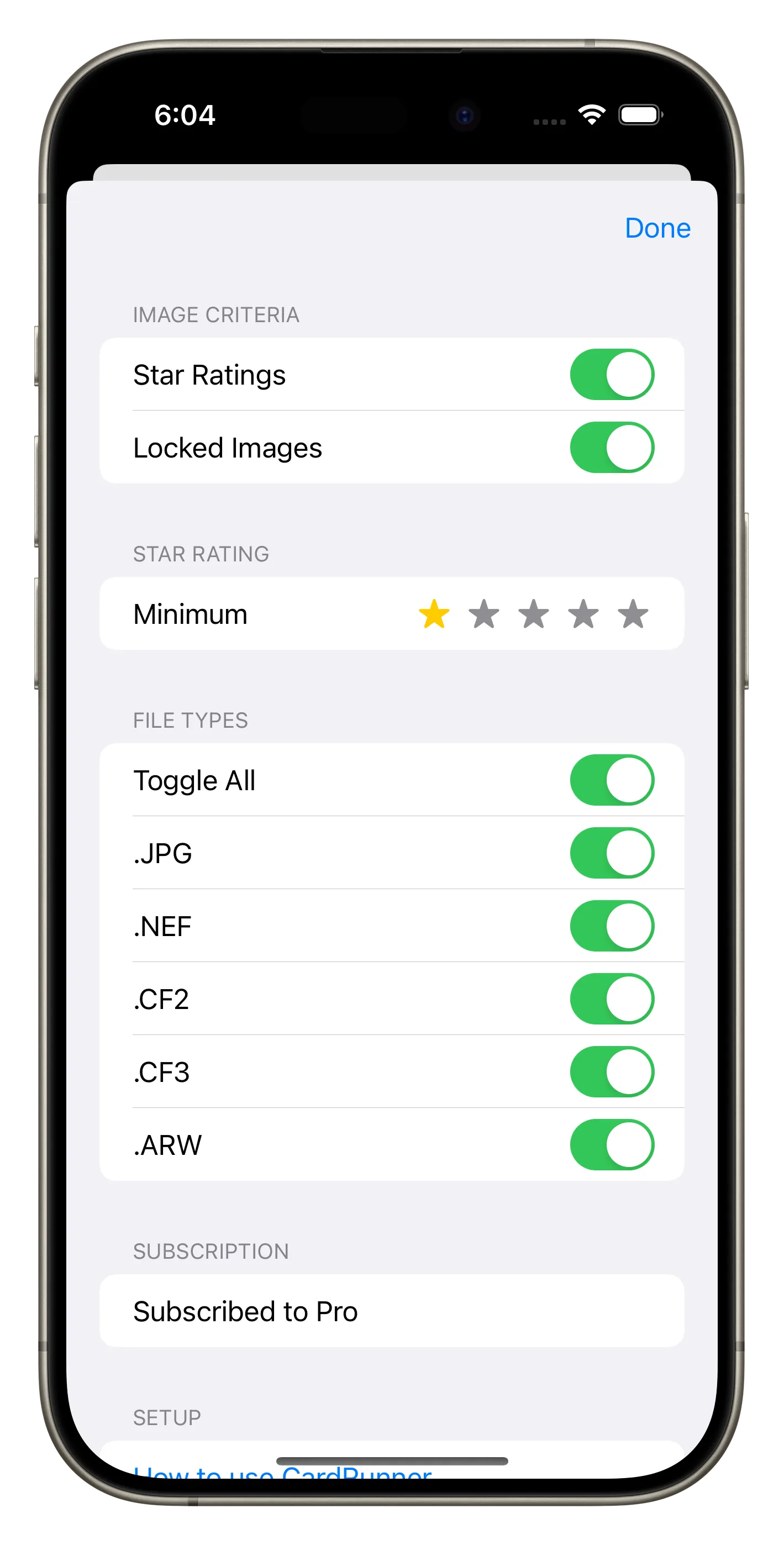The width and height of the screenshot is (784, 1545).
Task: Set minimum rating to one star
Action: (x=434, y=613)
